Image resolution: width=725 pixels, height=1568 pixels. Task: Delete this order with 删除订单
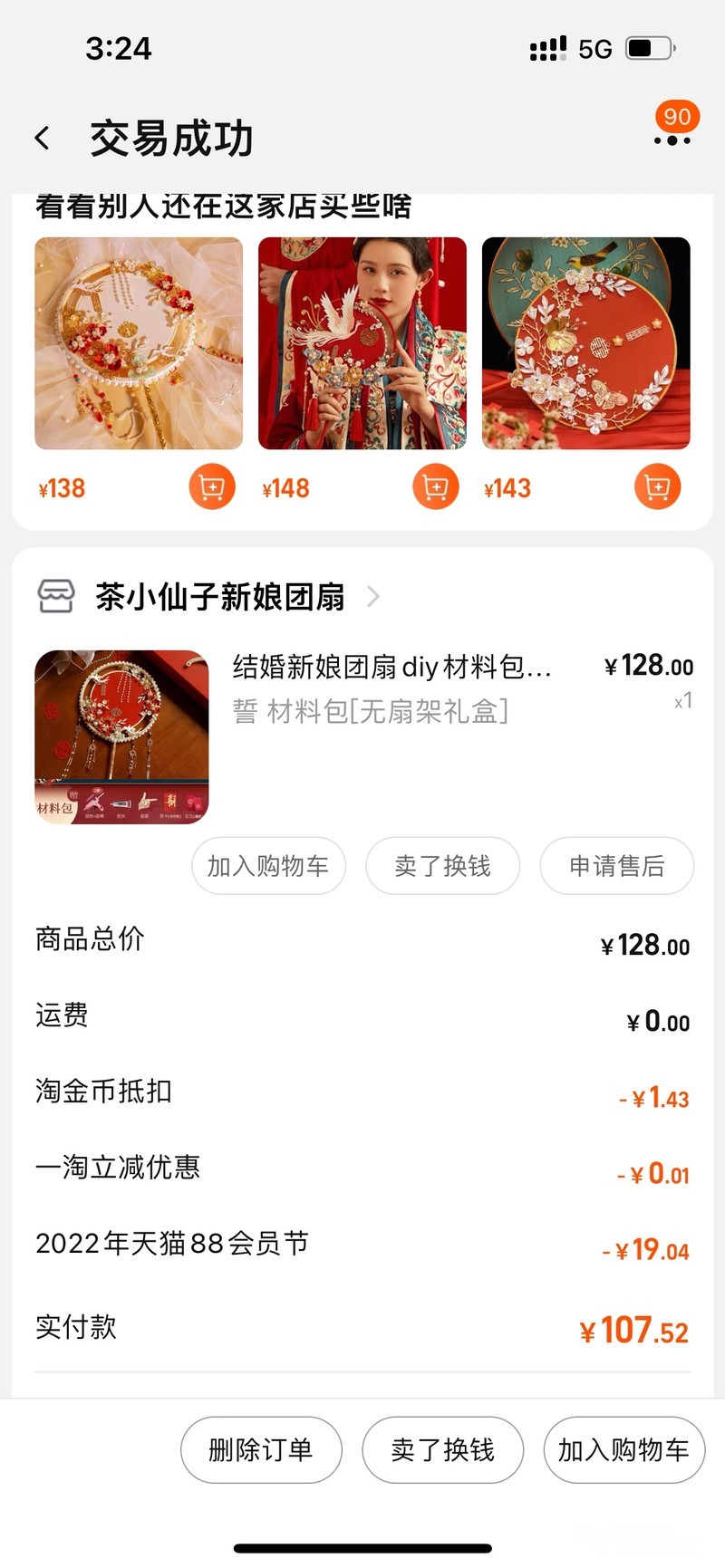point(261,1449)
